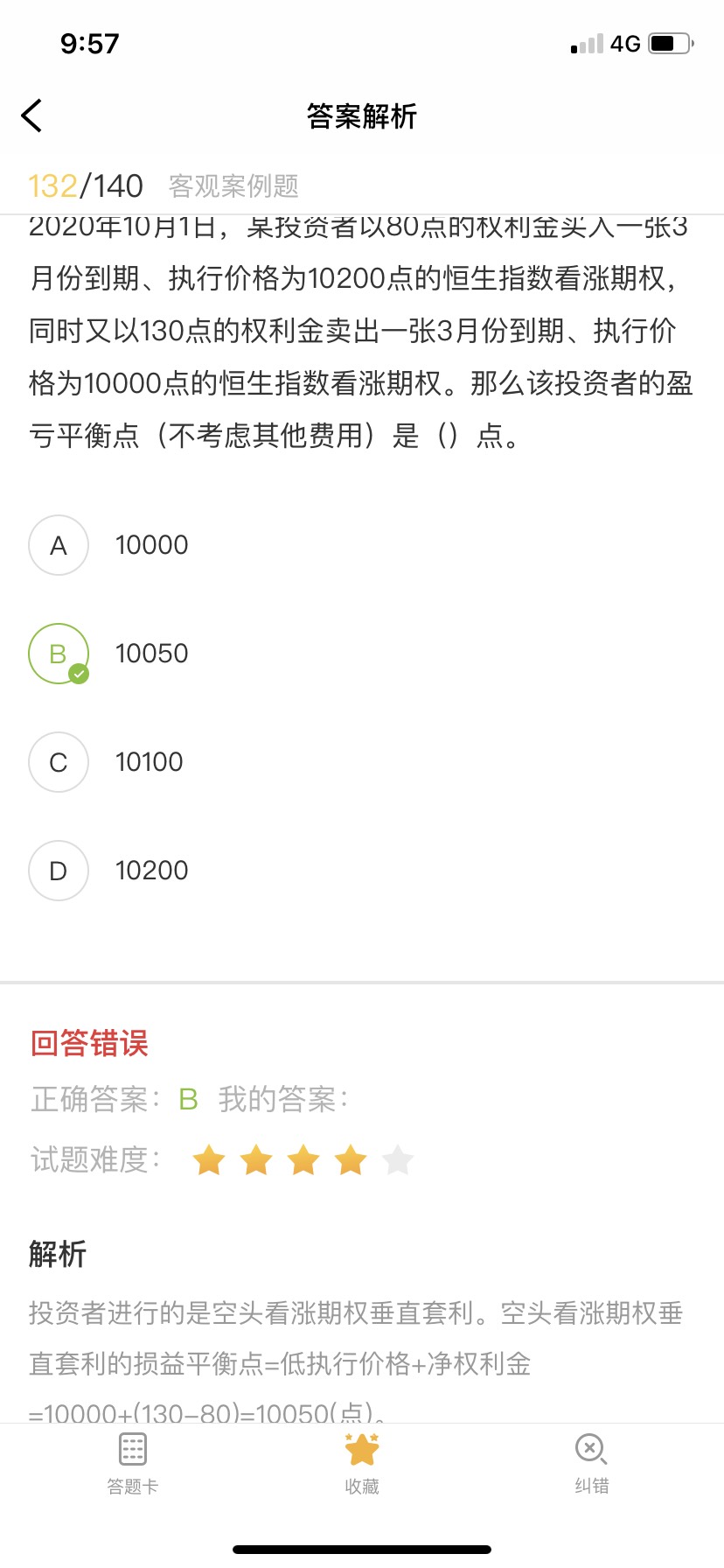Screen dimensions: 724x1568
Task: Toggle 收藏 favorite star
Action: coord(362,1464)
